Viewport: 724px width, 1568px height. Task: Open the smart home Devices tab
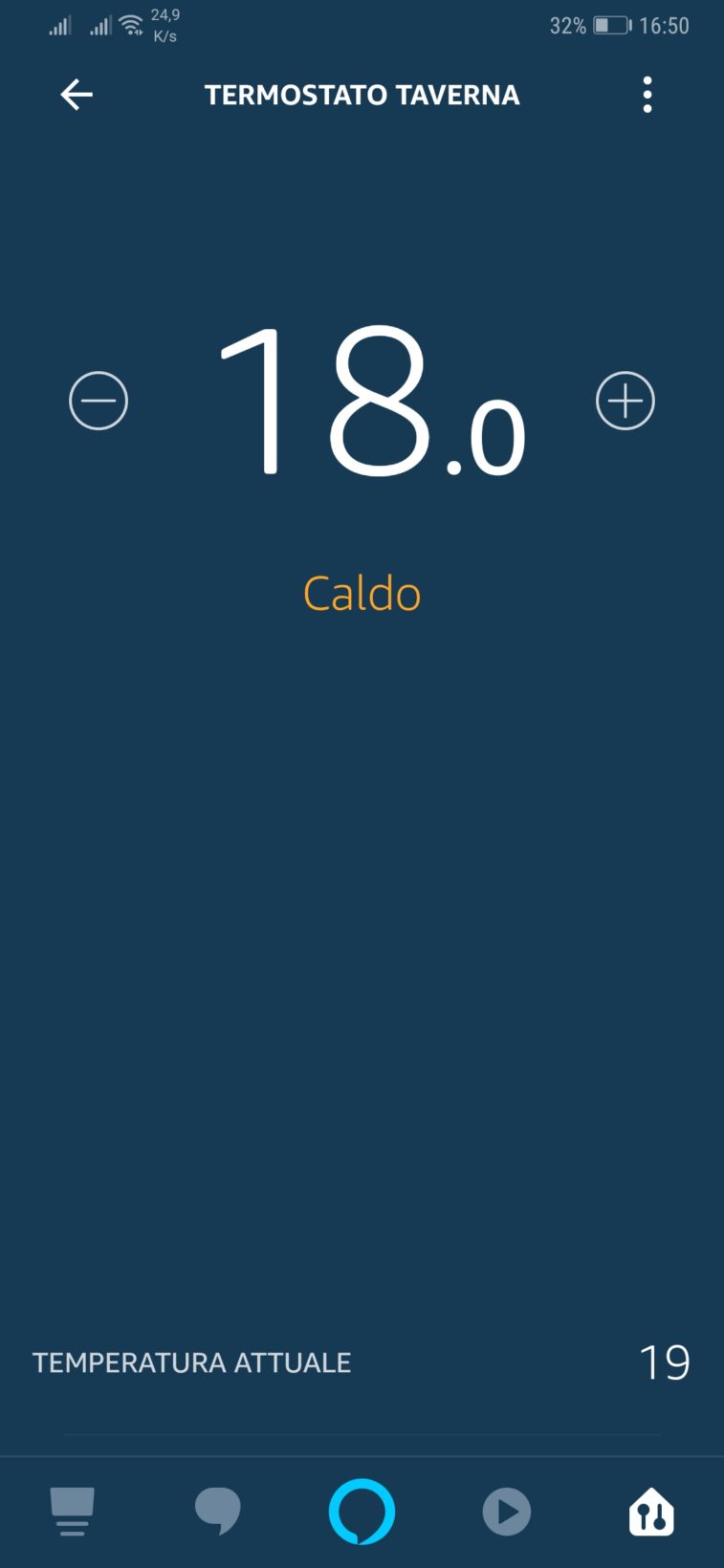click(651, 1512)
